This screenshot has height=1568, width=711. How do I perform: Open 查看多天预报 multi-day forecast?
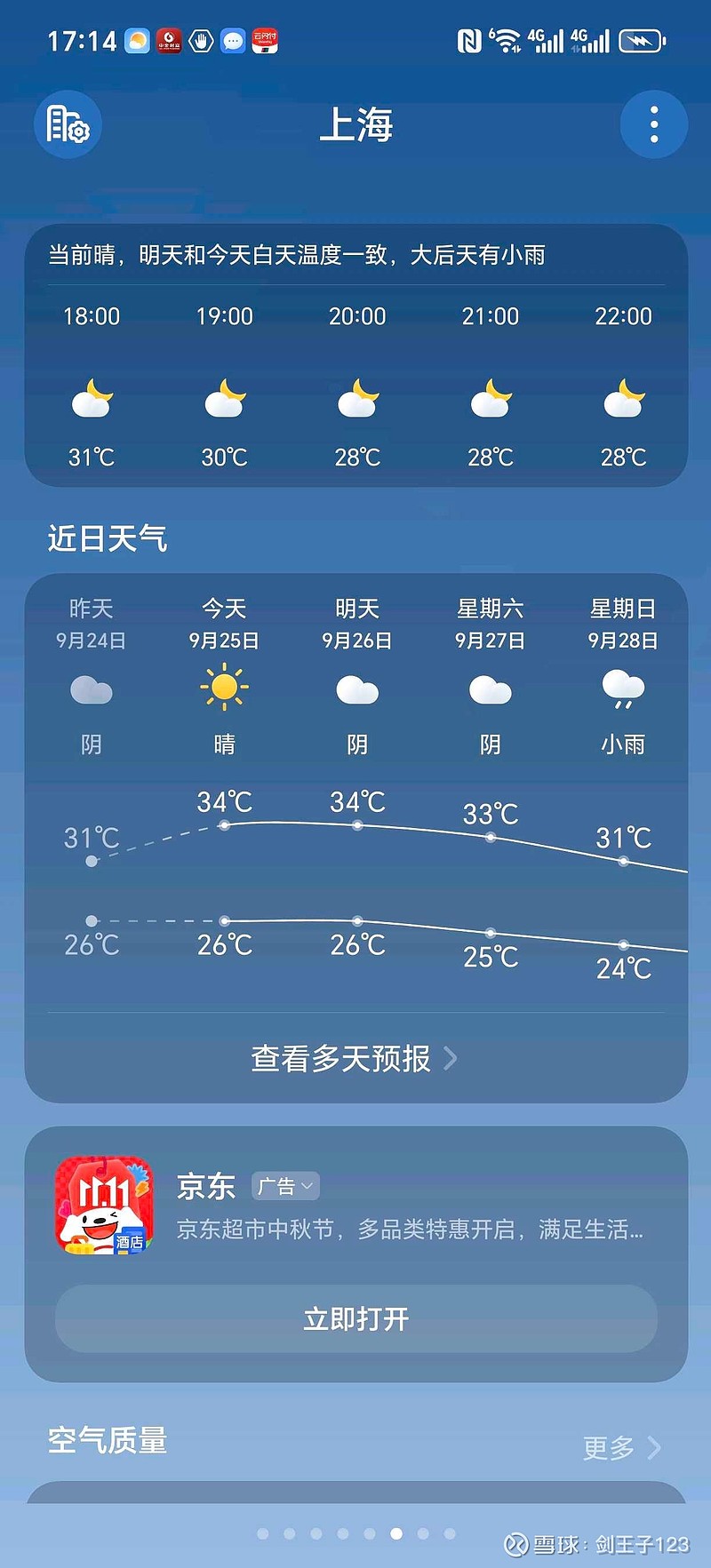click(x=355, y=1058)
